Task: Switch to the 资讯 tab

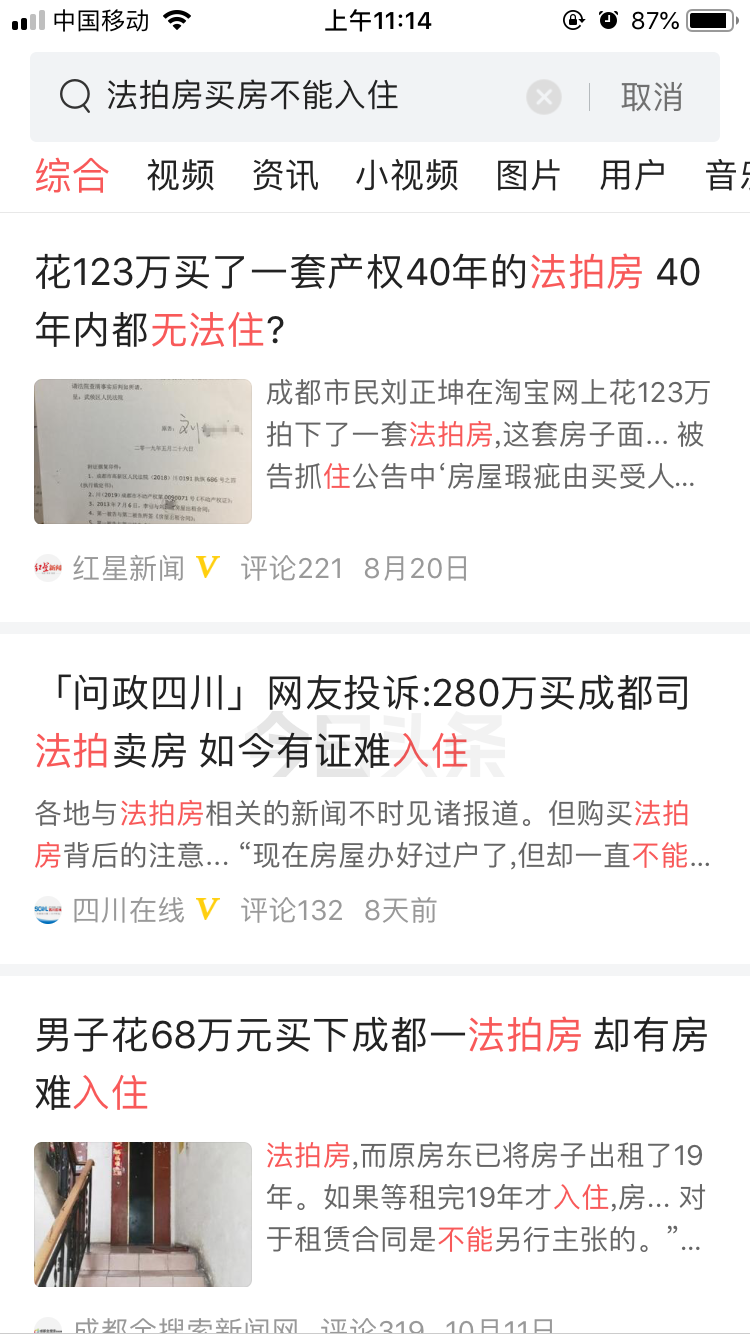Action: point(284,174)
